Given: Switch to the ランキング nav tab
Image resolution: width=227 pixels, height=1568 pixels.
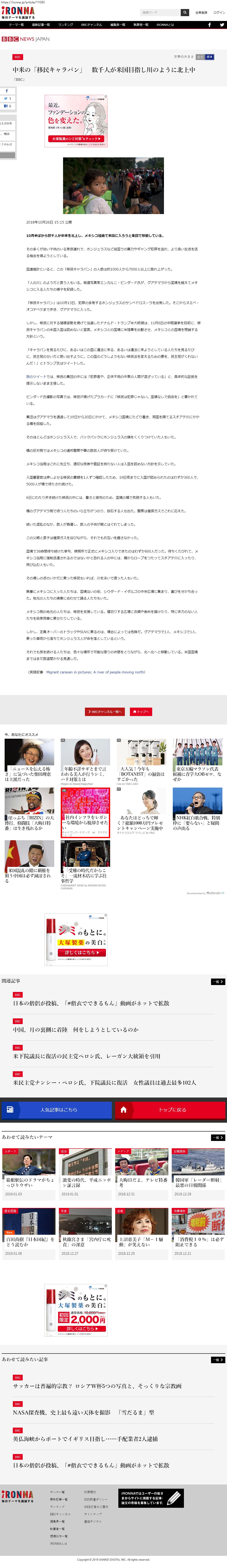Looking at the screenshot, I should (x=65, y=25).
